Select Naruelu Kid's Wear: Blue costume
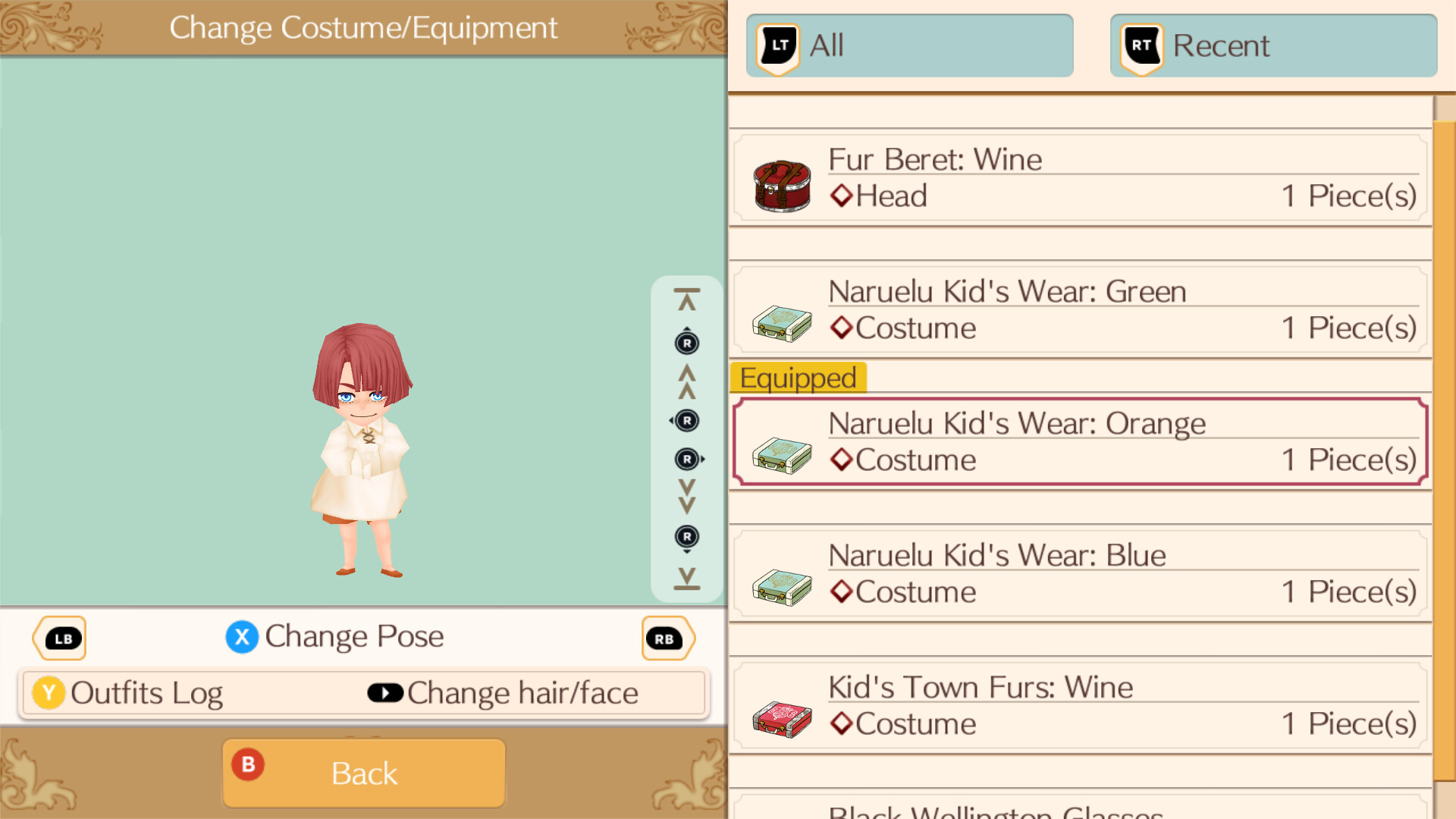The width and height of the screenshot is (1456, 819). click(x=1080, y=574)
